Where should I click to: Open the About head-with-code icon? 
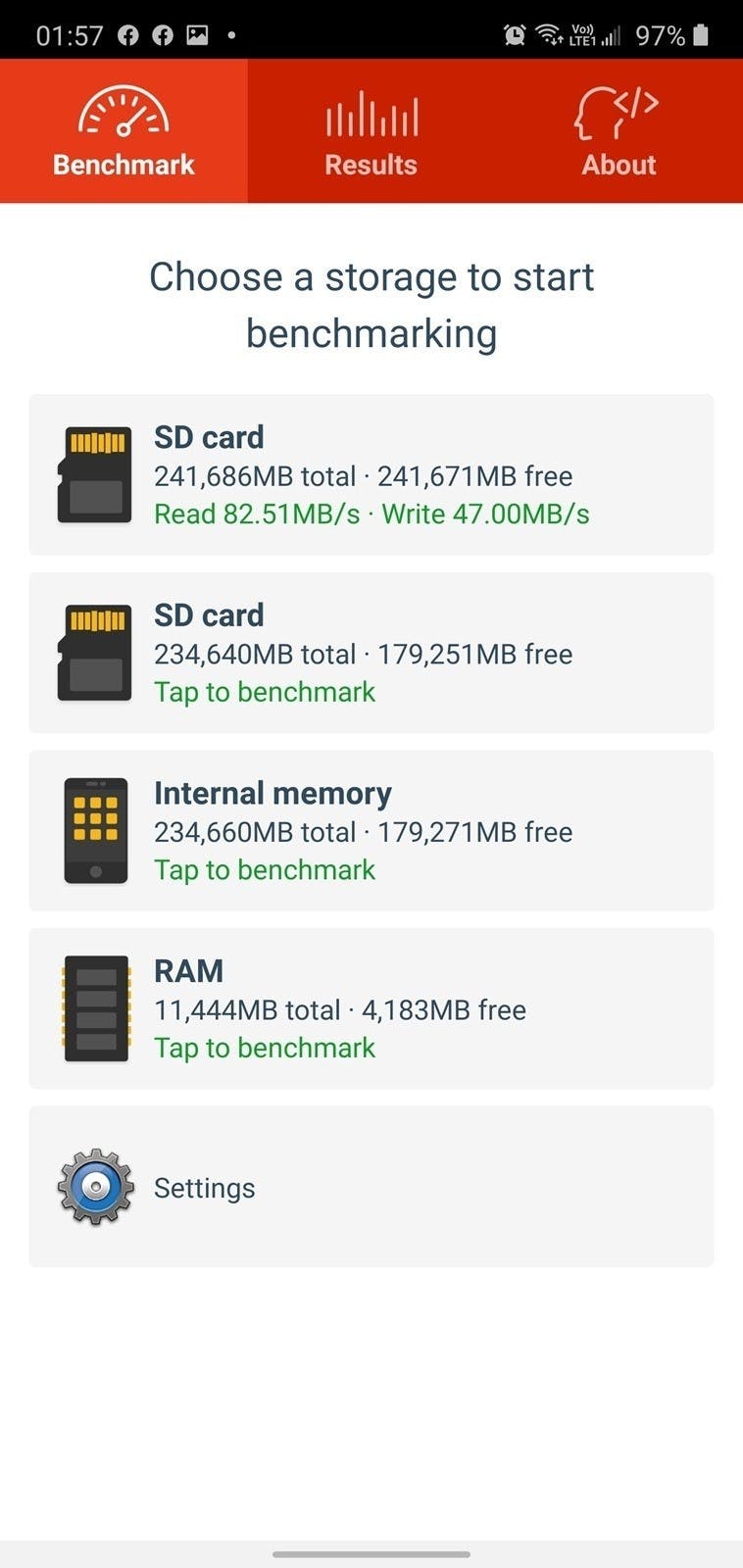click(617, 115)
